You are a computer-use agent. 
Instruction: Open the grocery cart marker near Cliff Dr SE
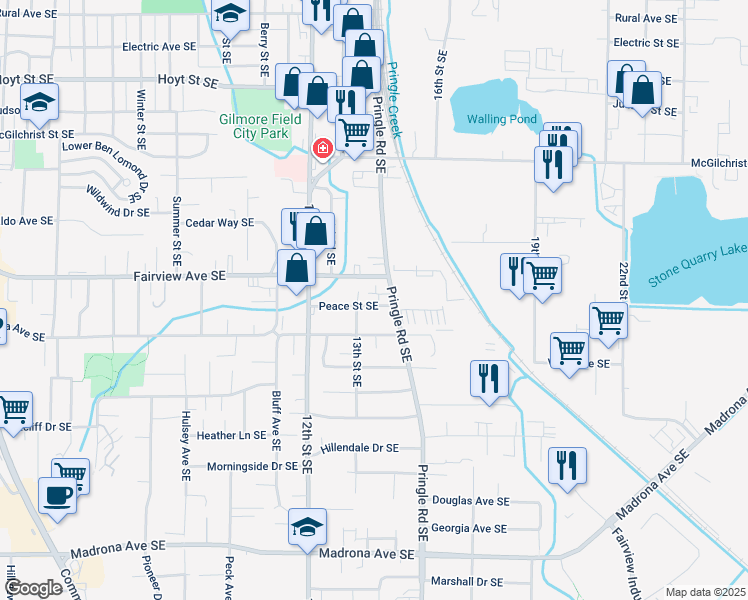tap(14, 412)
